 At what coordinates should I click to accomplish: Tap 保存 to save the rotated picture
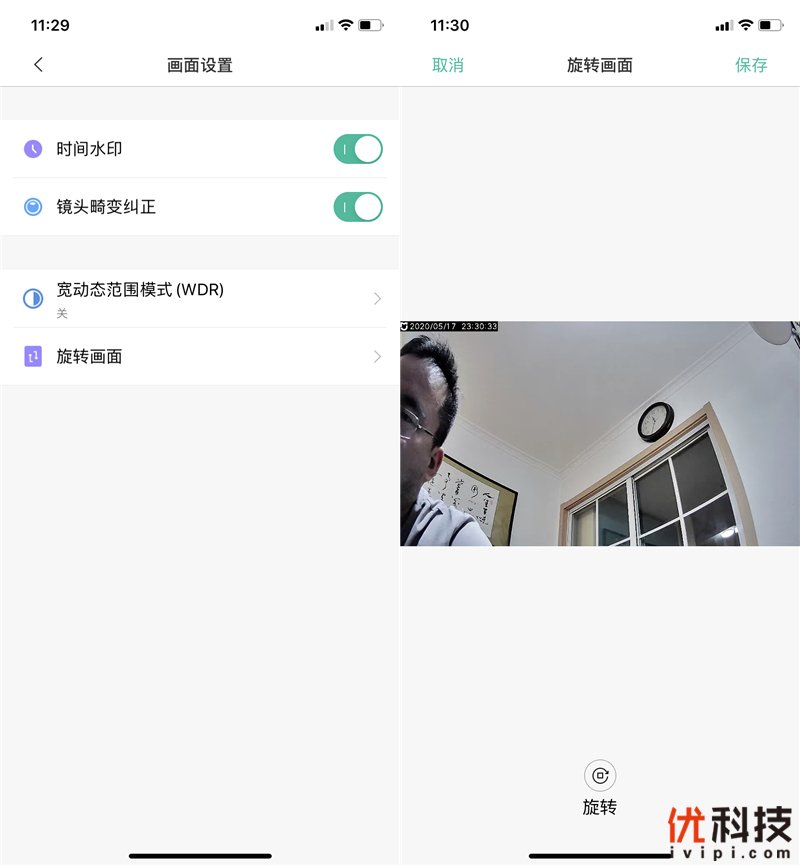coord(751,64)
